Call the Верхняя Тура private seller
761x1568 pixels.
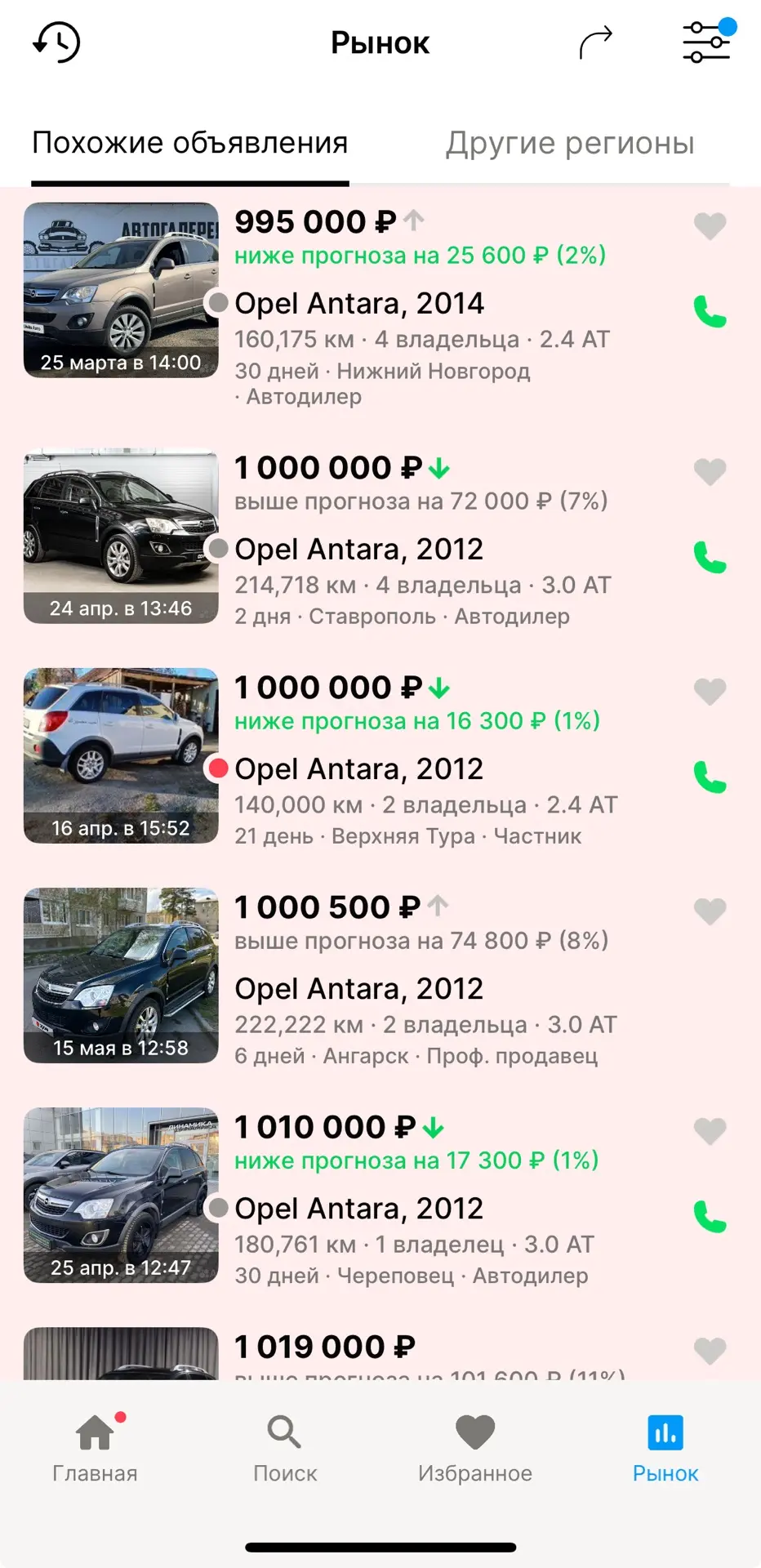(x=710, y=777)
